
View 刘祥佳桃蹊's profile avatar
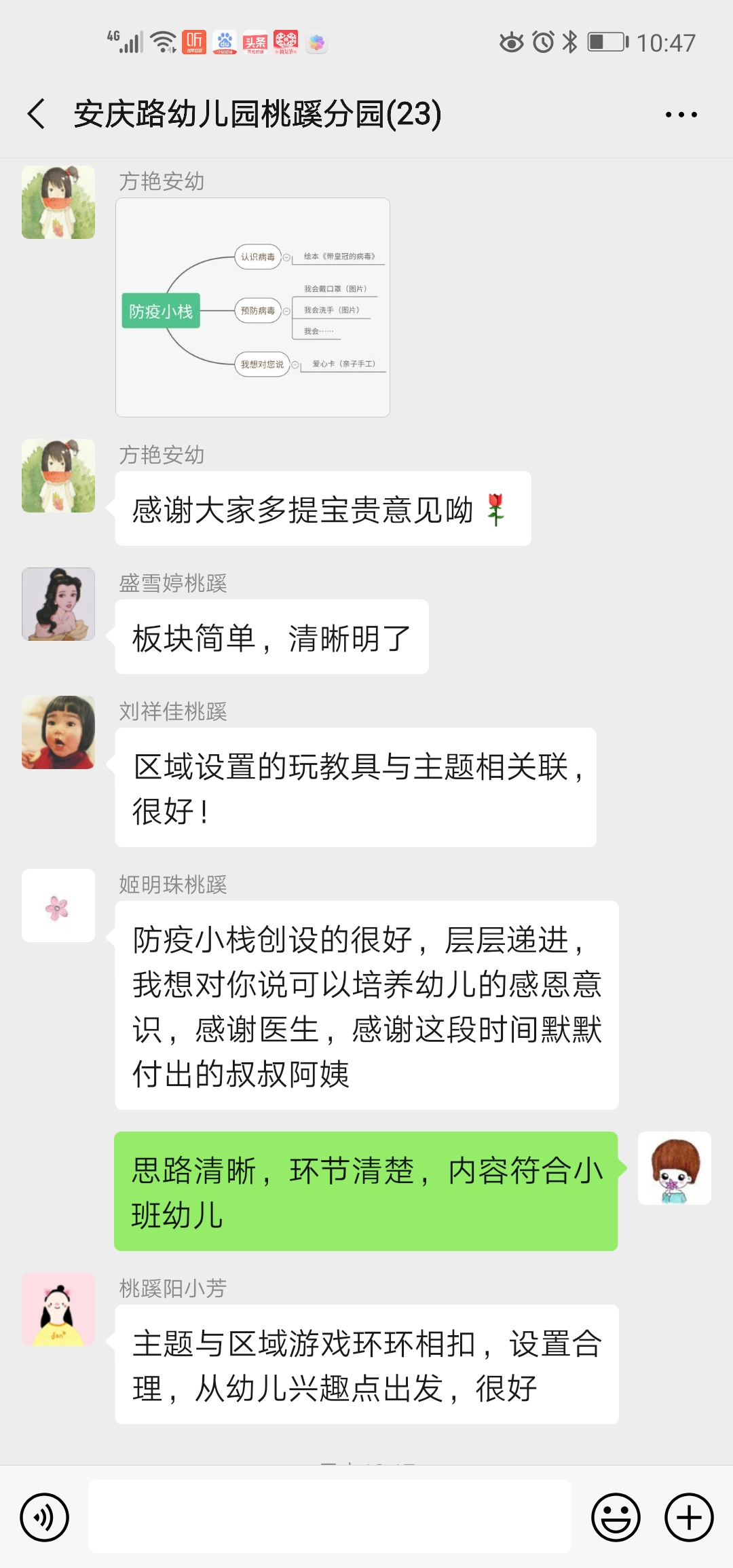pyautogui.click(x=58, y=732)
